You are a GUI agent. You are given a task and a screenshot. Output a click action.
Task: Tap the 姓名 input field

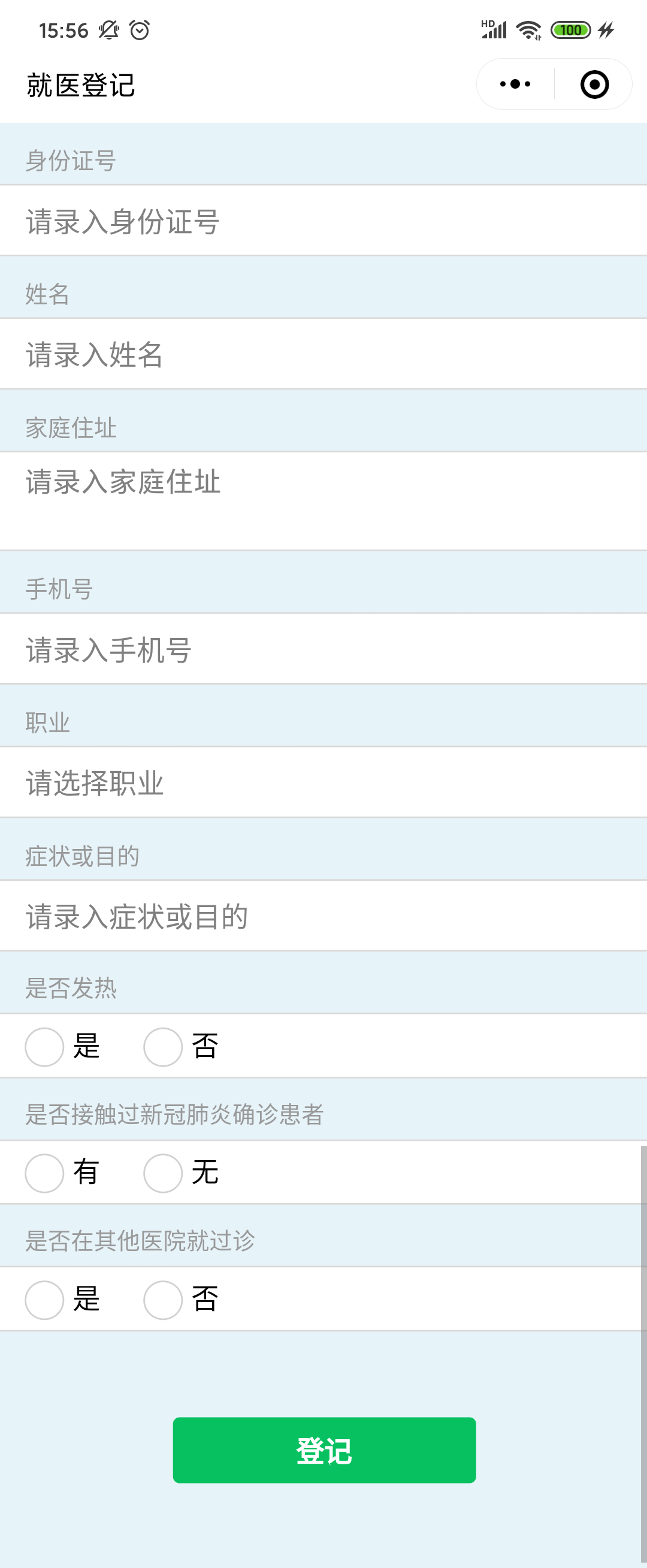click(x=322, y=354)
